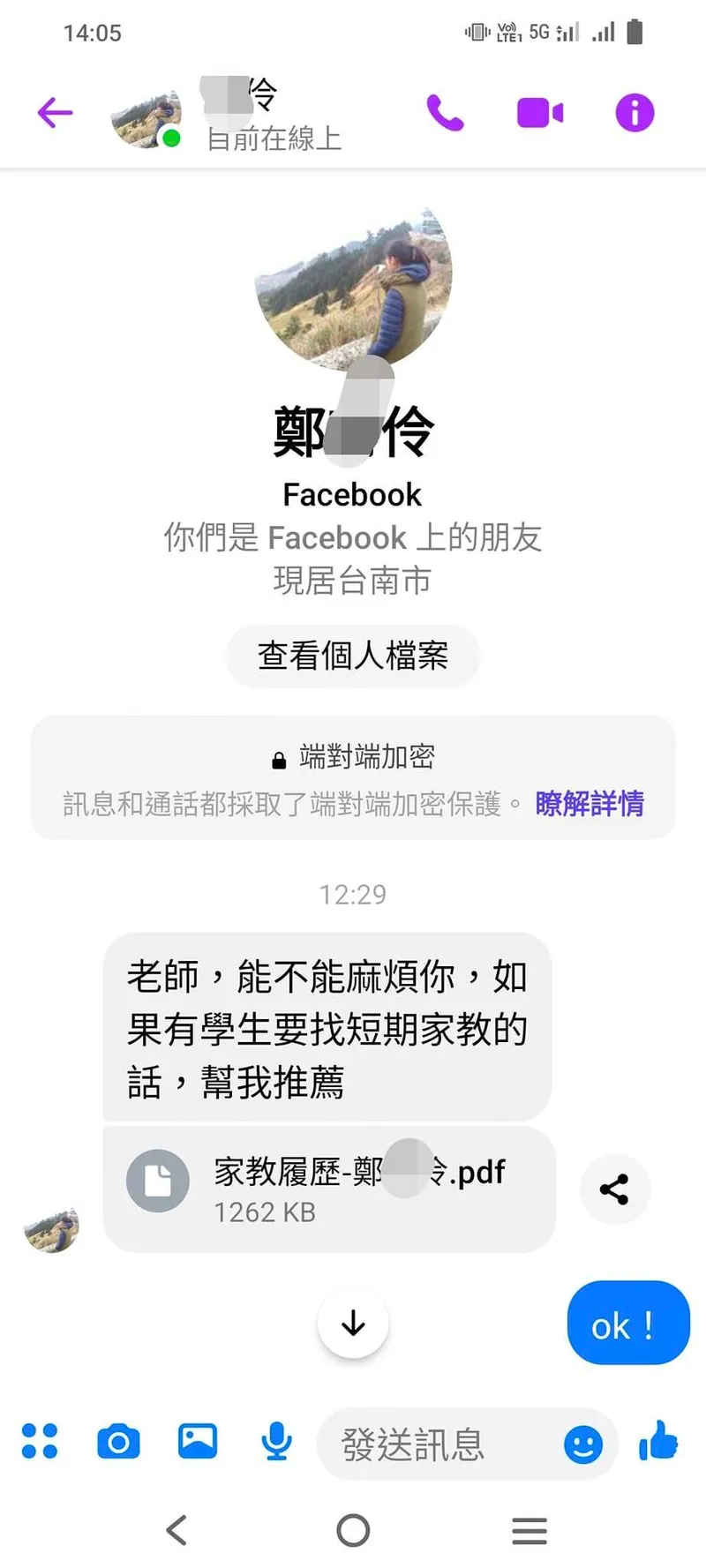This screenshot has height=1568, width=706.
Task: Open the 瞭解詳情 encryption link
Action: 590,804
